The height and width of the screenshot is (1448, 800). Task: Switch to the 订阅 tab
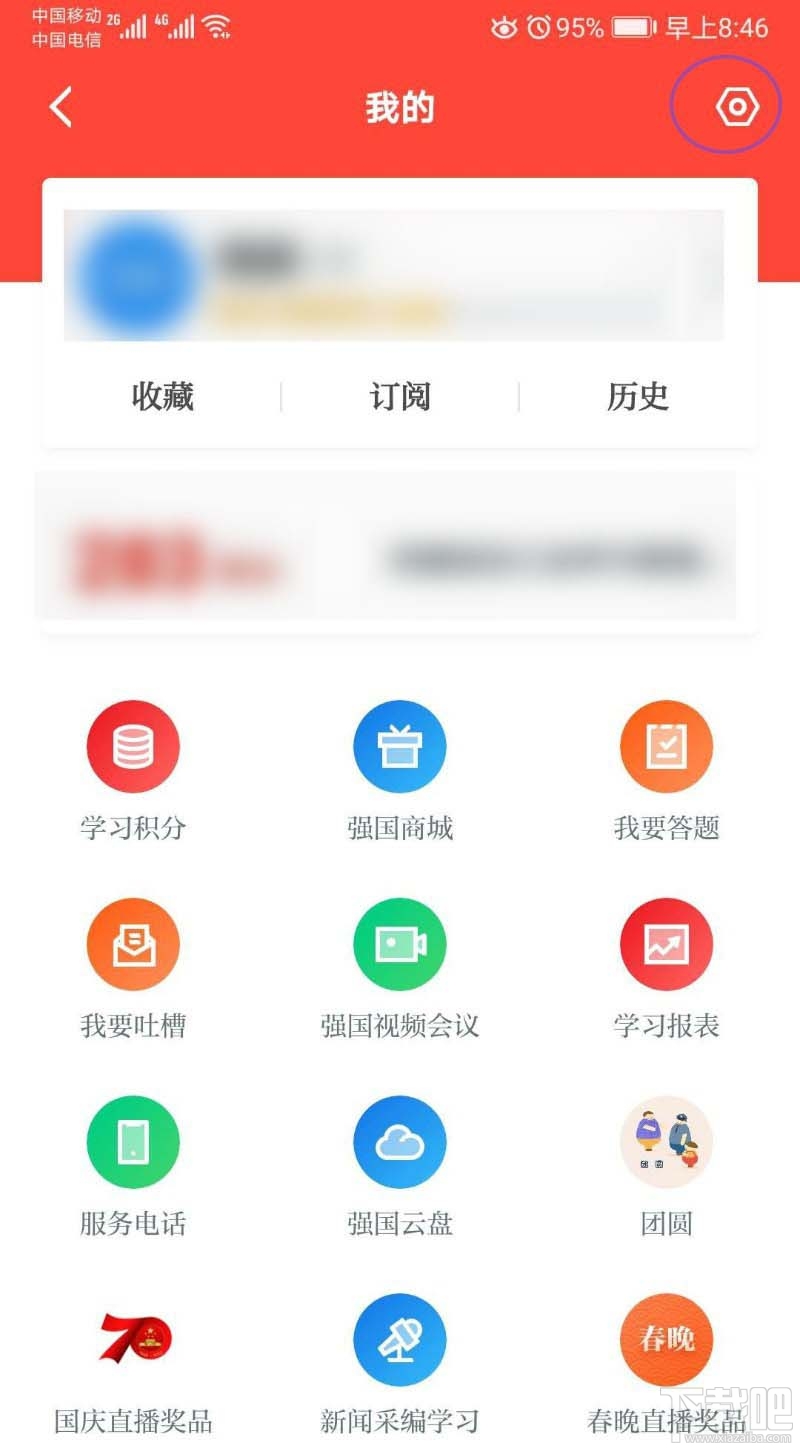coord(400,396)
